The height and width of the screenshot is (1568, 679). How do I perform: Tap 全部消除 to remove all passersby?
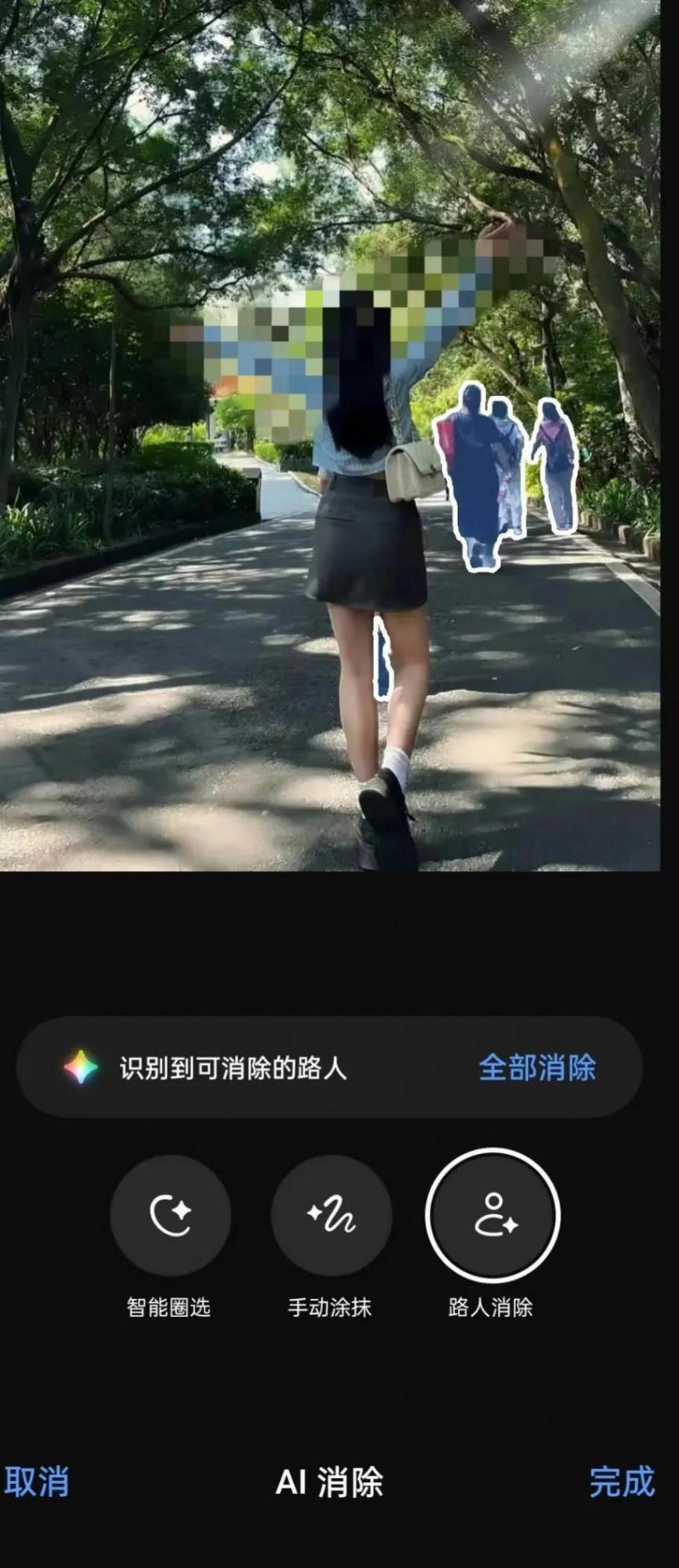(537, 1068)
